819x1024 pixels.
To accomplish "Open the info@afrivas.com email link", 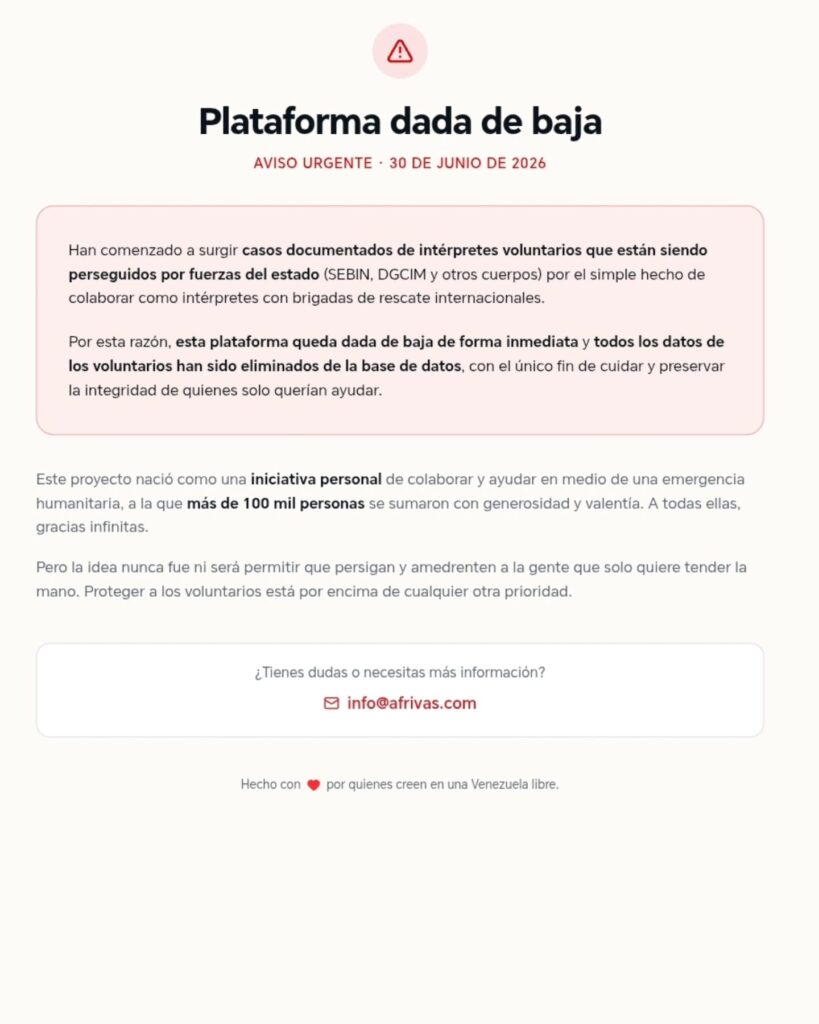I will coord(400,703).
